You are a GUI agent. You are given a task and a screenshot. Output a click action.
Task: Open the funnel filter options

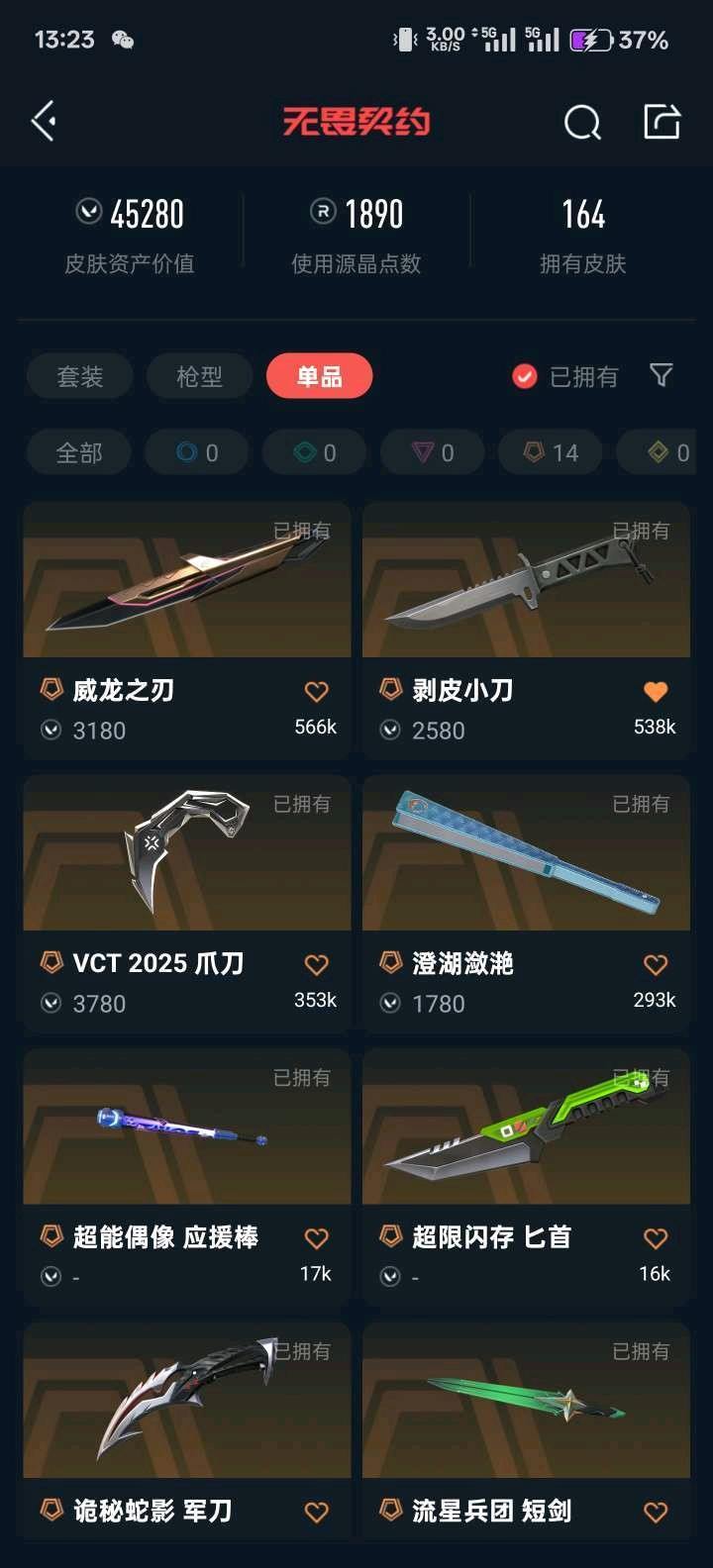[661, 374]
